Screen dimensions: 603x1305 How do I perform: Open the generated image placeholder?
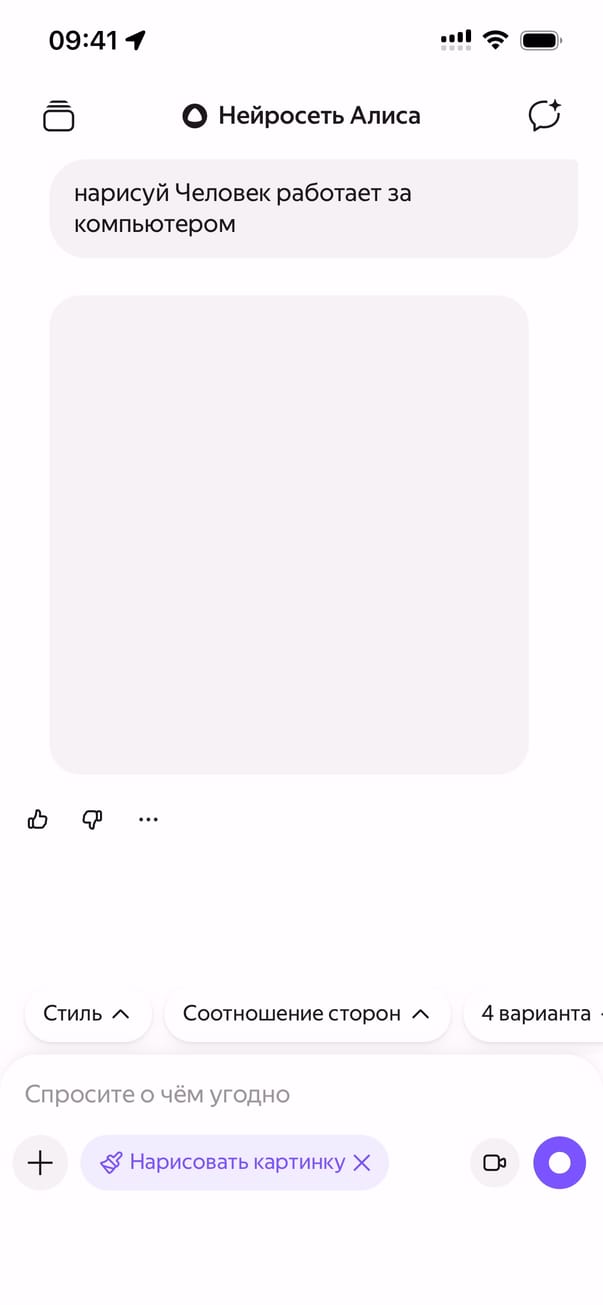point(288,534)
